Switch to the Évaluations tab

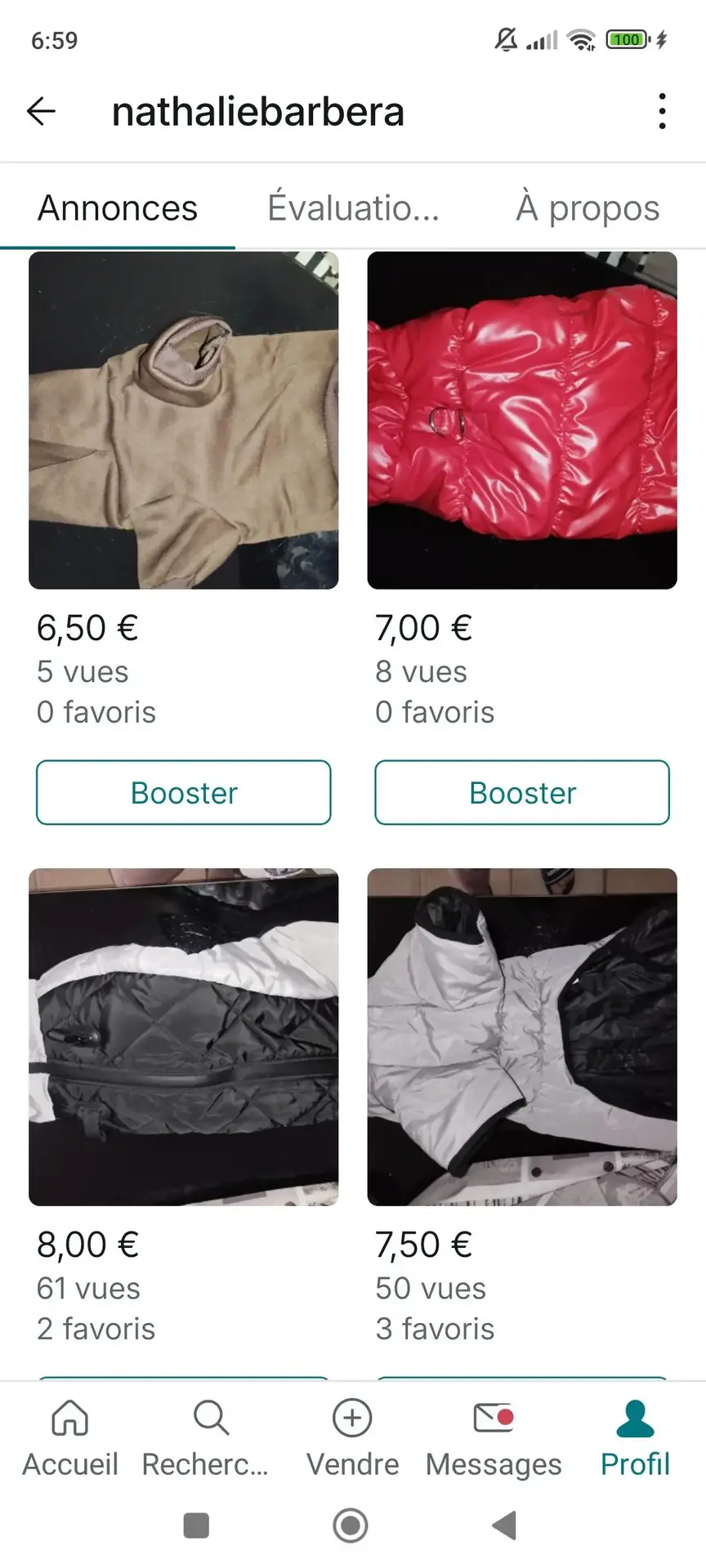353,208
